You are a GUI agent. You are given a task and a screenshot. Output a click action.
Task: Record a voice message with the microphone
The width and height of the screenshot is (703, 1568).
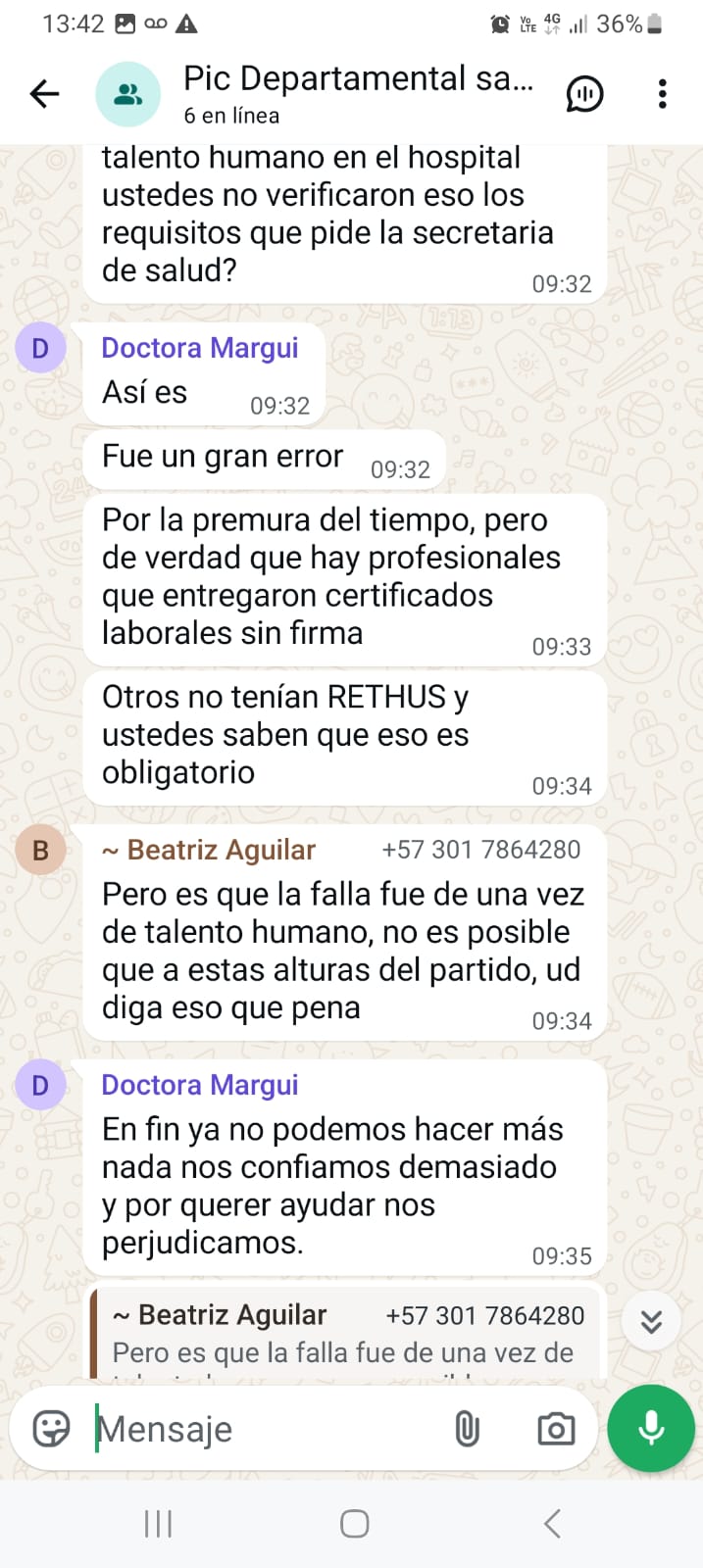[651, 1428]
